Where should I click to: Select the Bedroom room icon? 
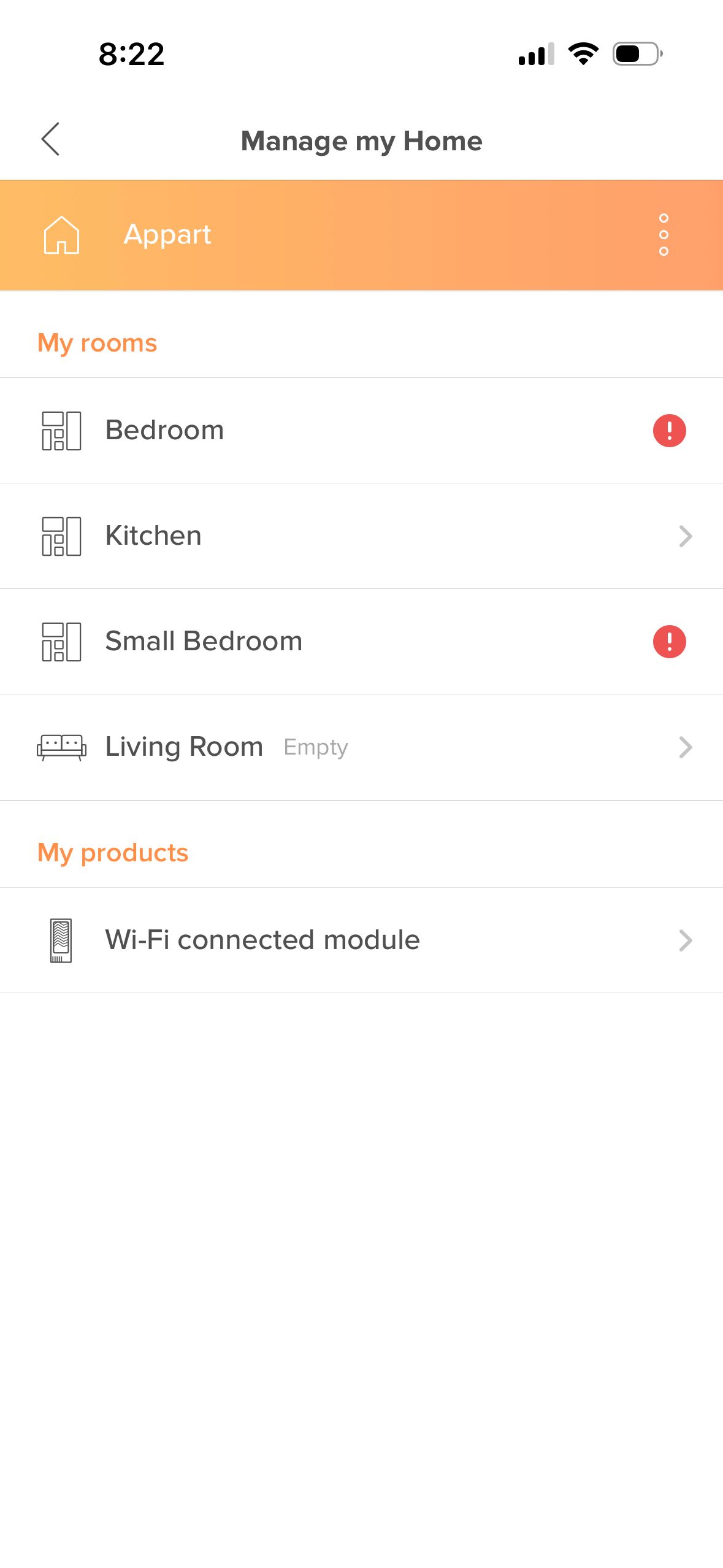60,430
